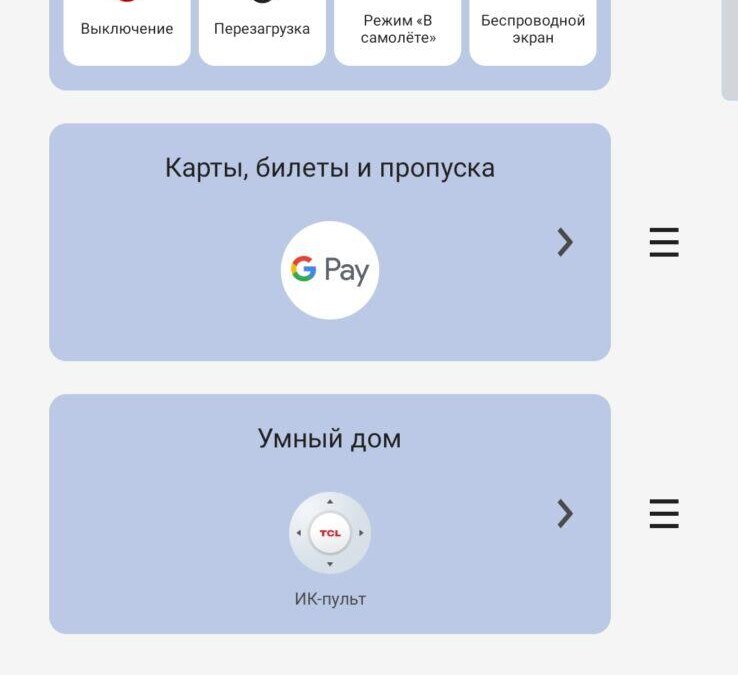
Task: Tap the reorder handle beside Карты, билеты и пропуска
Action: pos(664,242)
